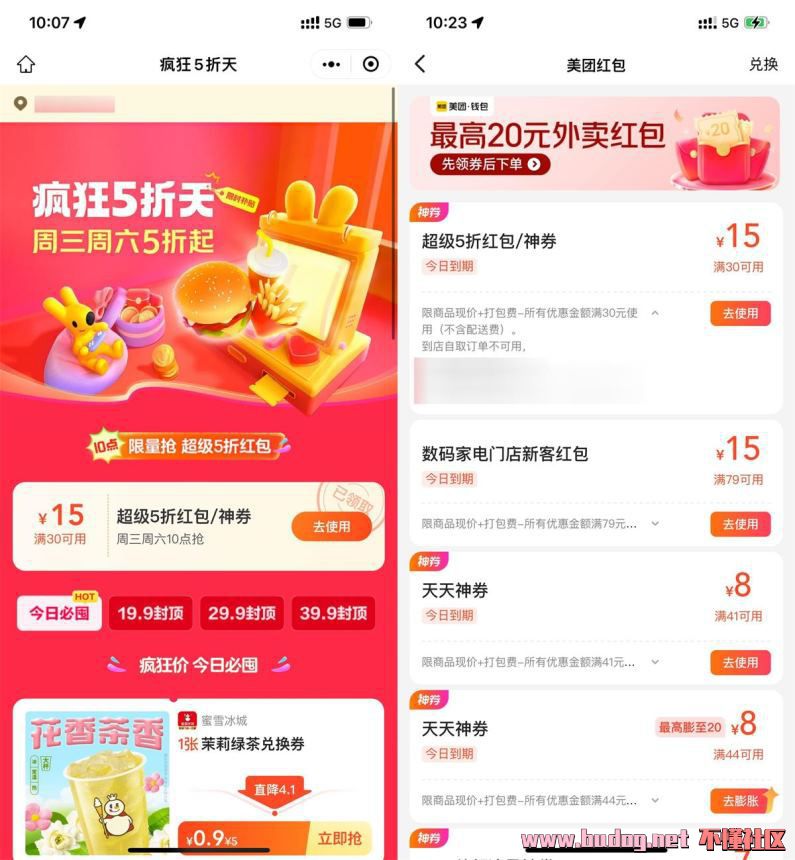Tap 去膨胀 on the 满44可用 天天神券

(740, 800)
